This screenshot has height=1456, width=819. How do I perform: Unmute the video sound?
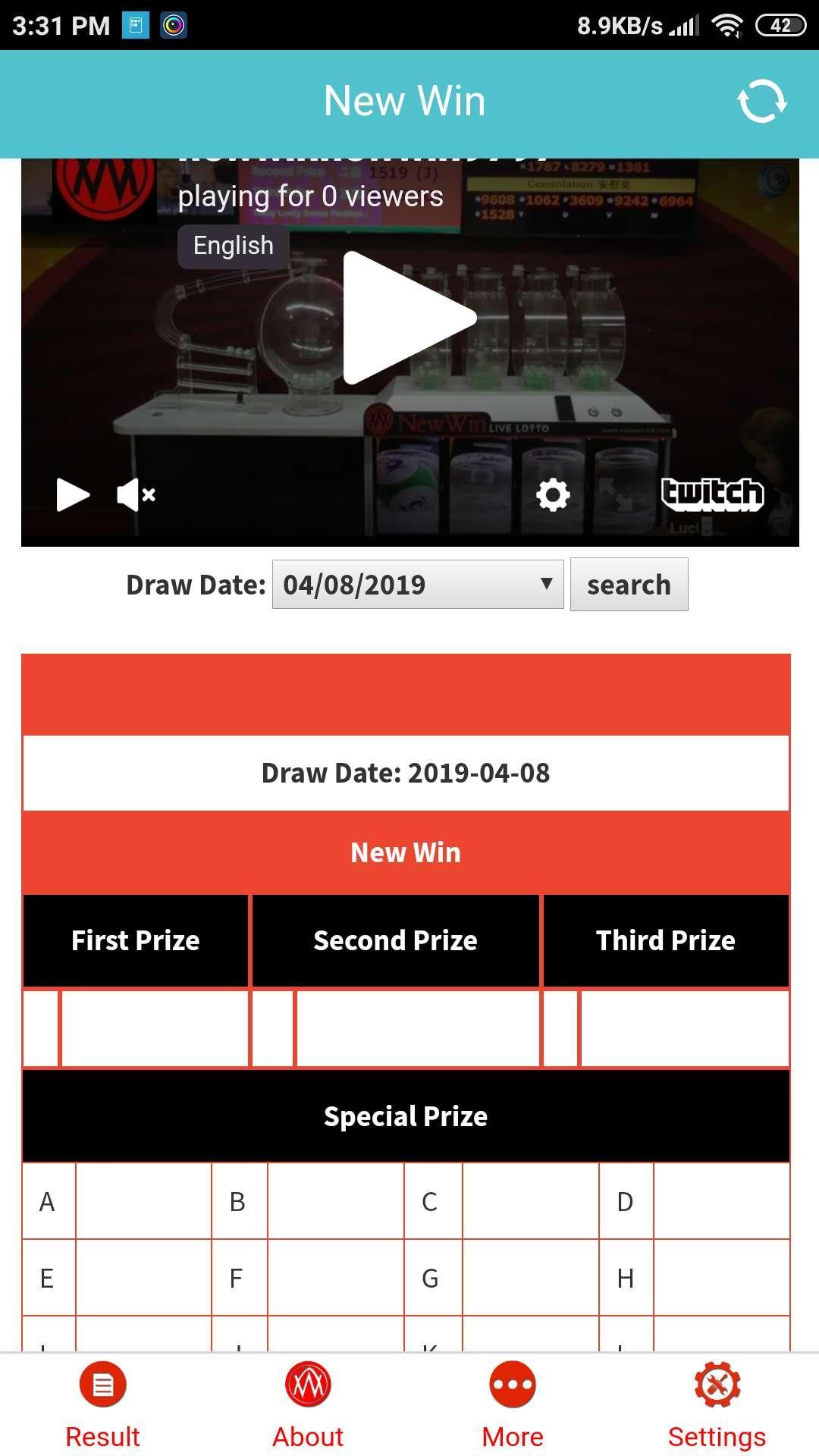coord(136,495)
